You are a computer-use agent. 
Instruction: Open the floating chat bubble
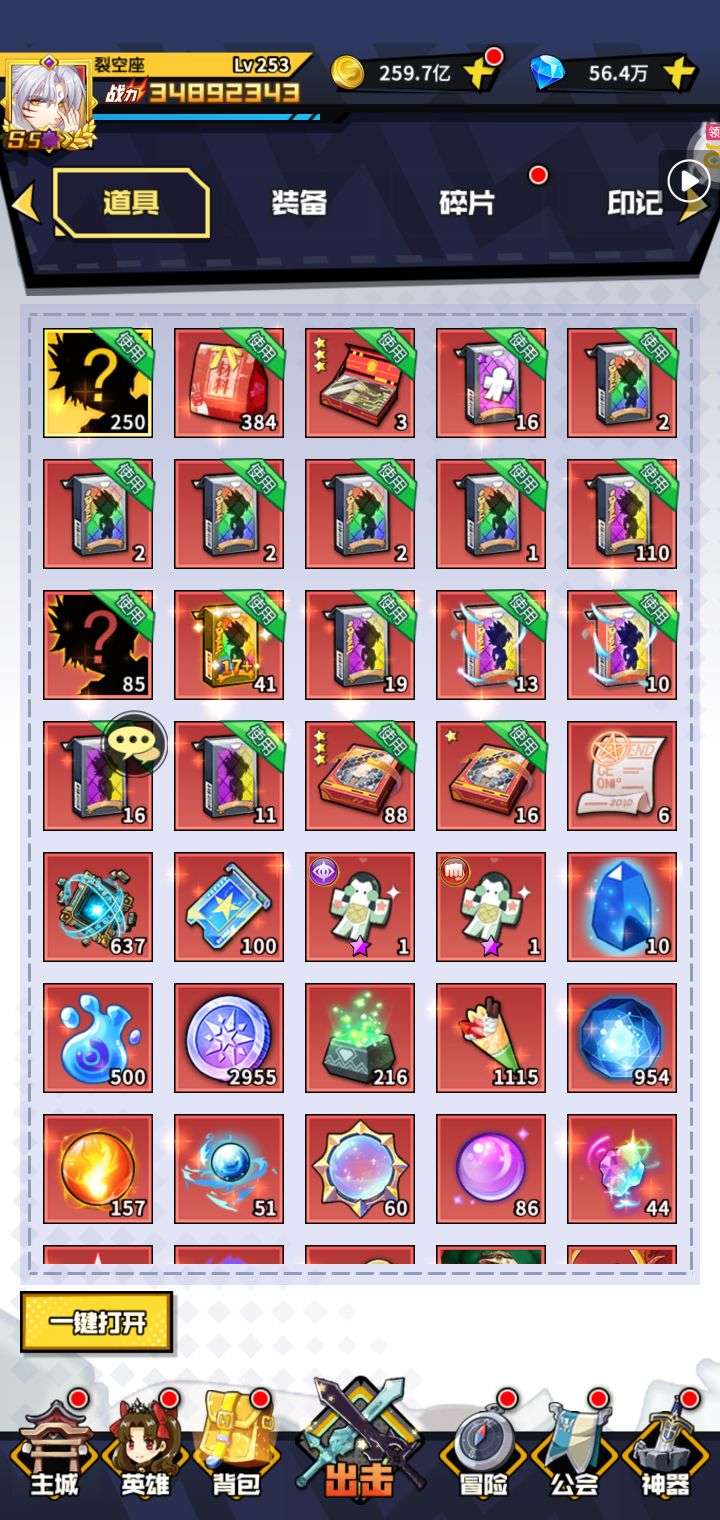coord(135,745)
